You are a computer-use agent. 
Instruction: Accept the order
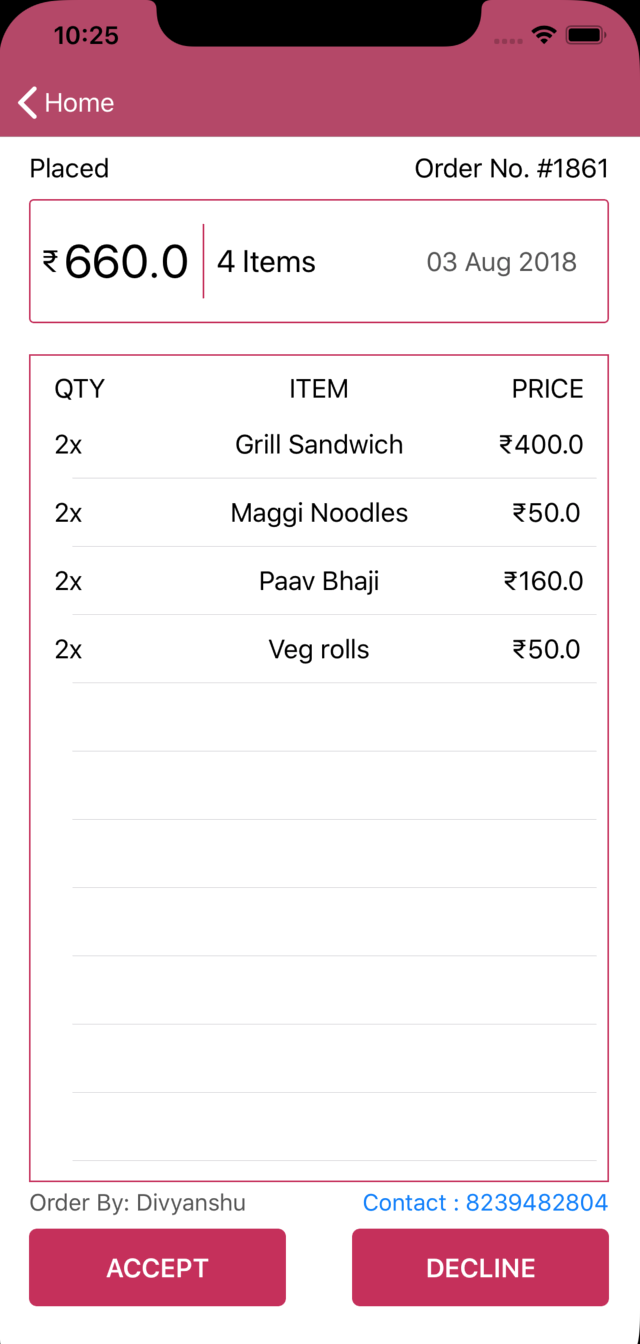click(x=157, y=1267)
